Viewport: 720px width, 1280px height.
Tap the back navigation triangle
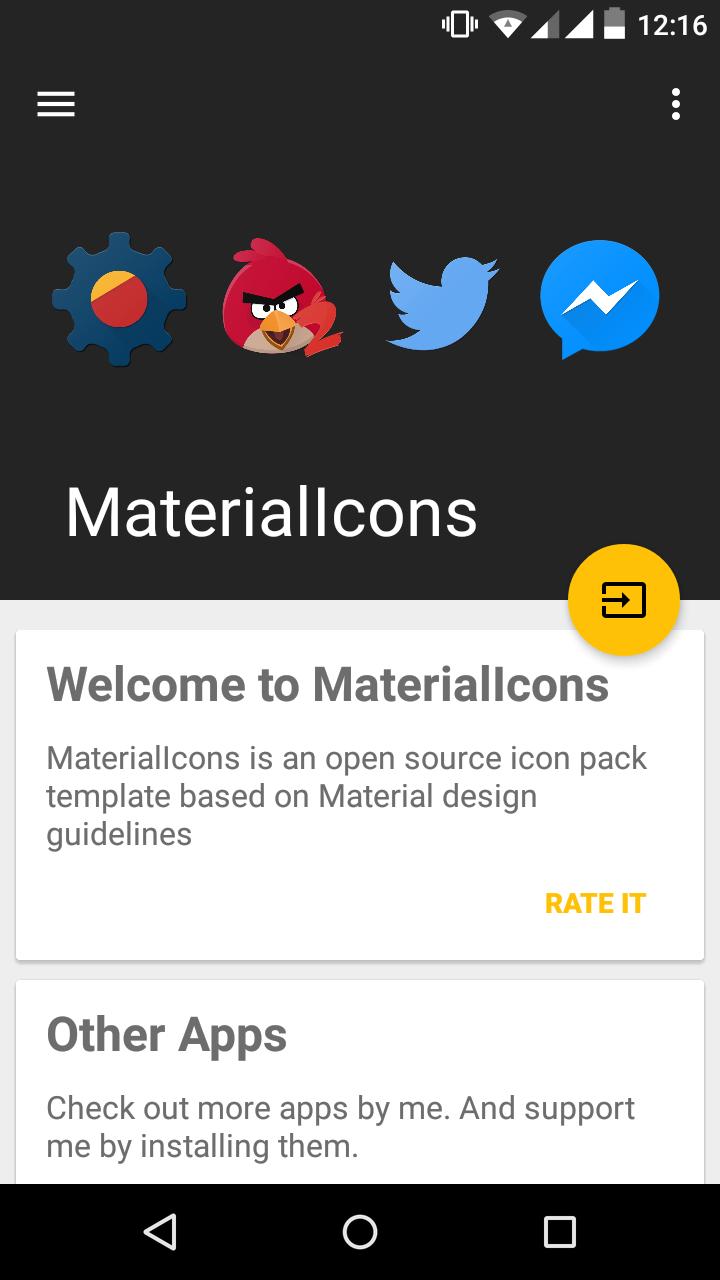tap(162, 1232)
